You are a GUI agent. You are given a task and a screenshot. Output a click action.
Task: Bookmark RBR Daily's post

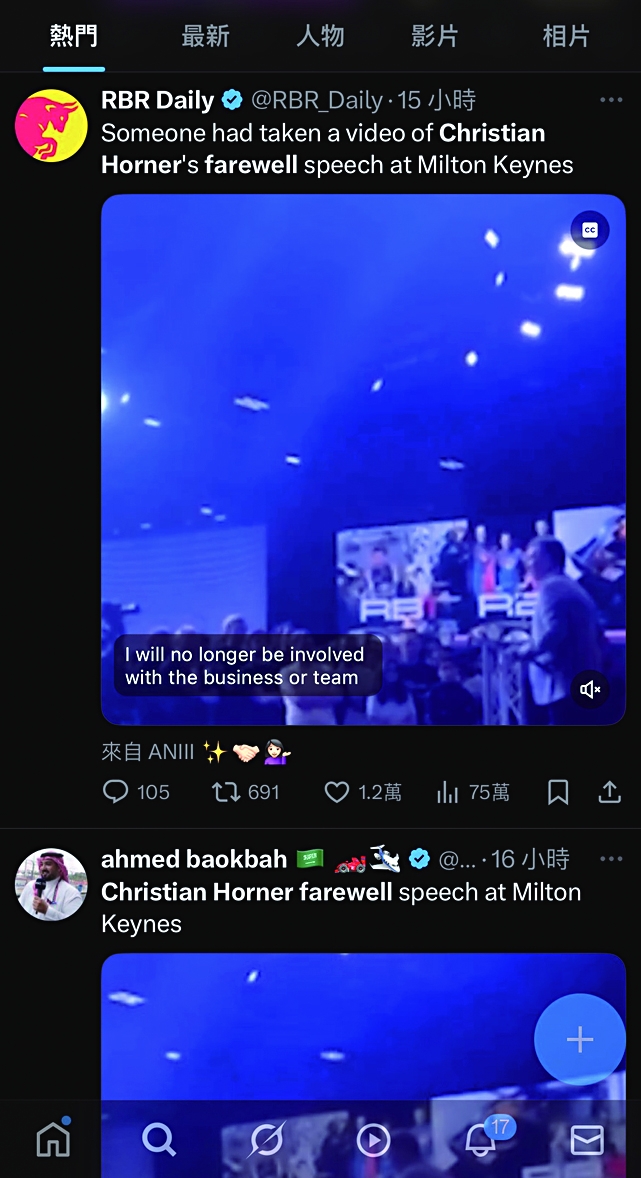[x=558, y=792]
